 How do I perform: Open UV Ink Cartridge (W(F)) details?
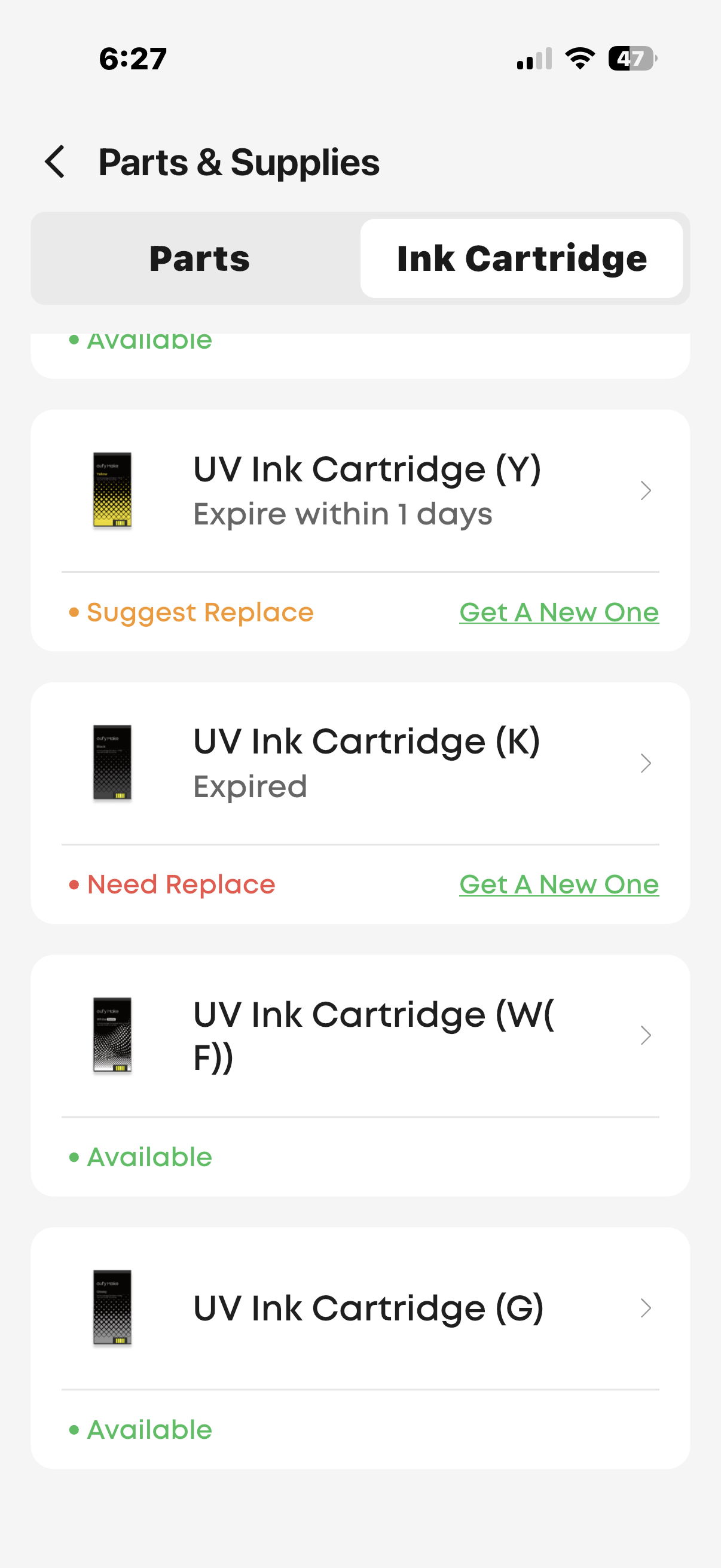[x=360, y=1035]
